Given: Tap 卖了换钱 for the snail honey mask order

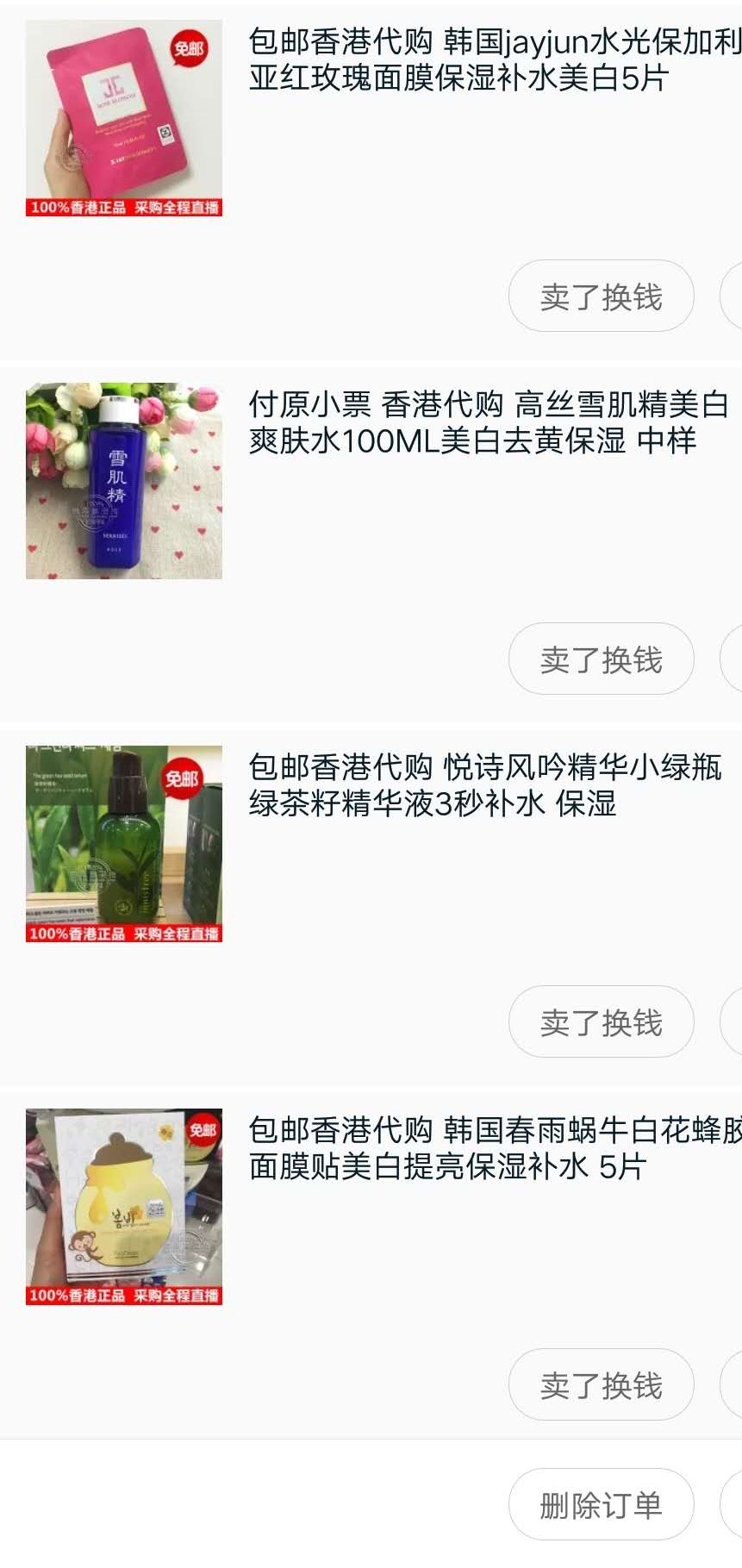Looking at the screenshot, I should pyautogui.click(x=601, y=1384).
